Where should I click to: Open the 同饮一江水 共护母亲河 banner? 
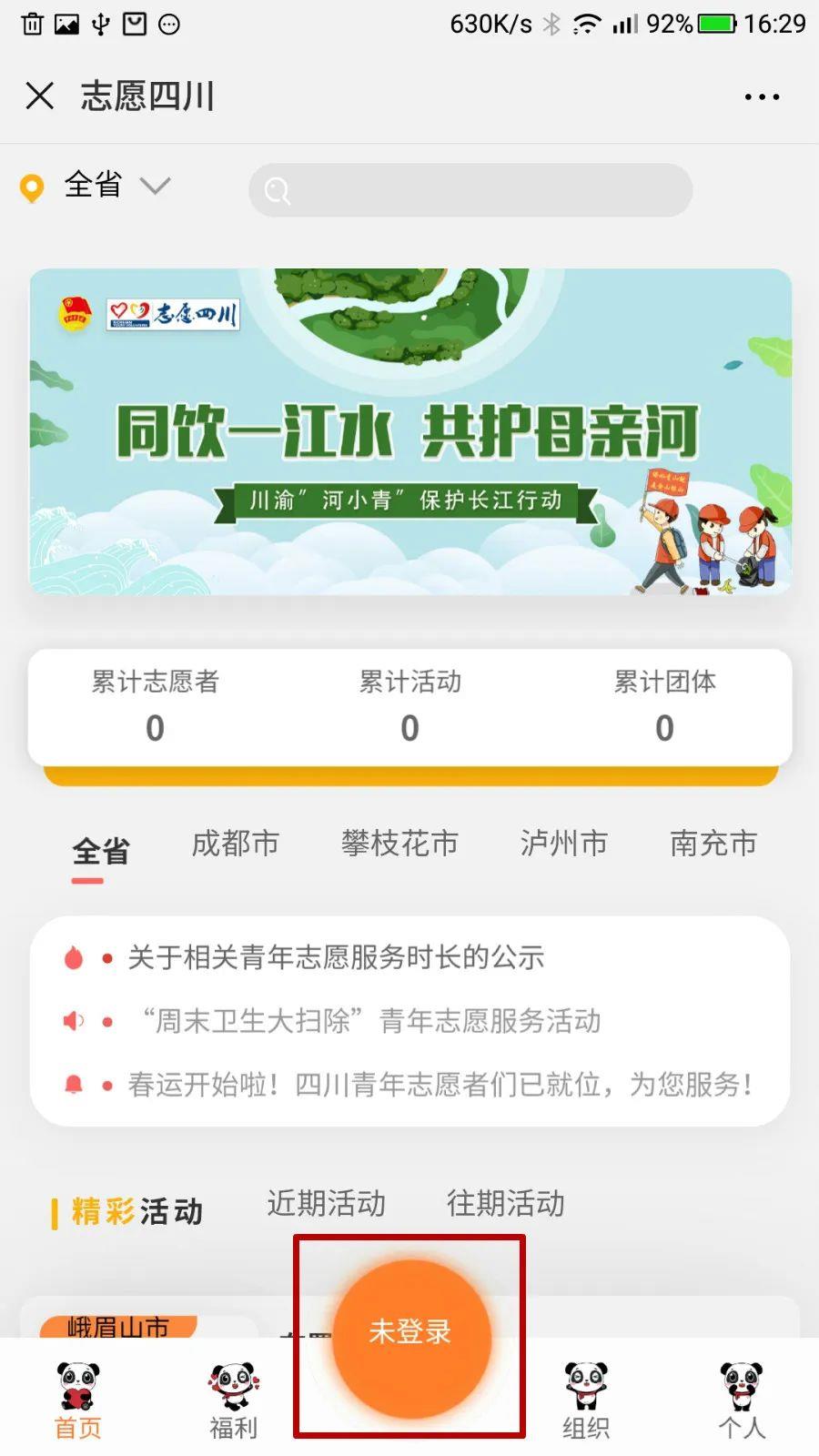409,431
